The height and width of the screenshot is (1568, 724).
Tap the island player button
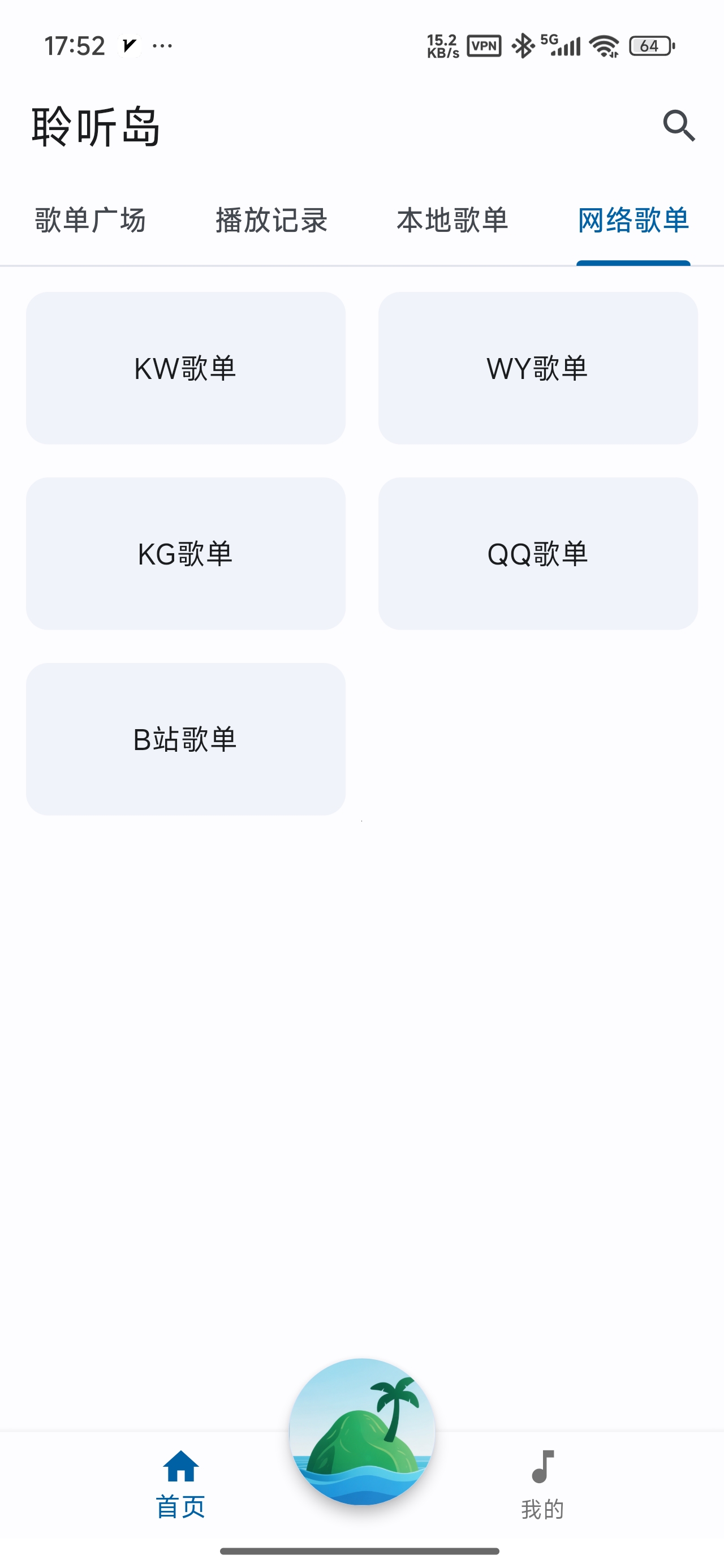pyautogui.click(x=363, y=1432)
